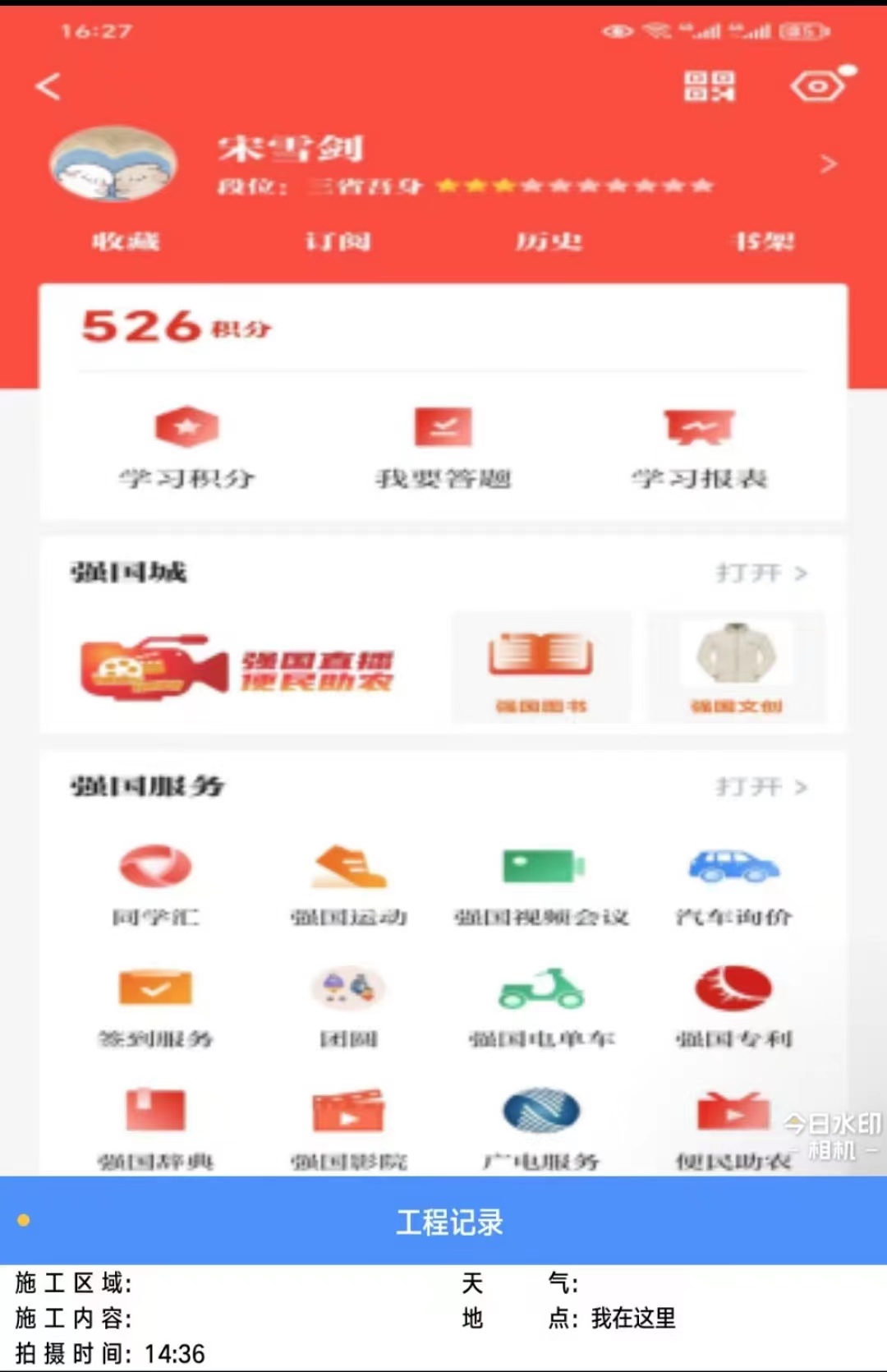Tap 打开 next to 强国服务
This screenshot has width=887, height=1372.
coord(761,787)
